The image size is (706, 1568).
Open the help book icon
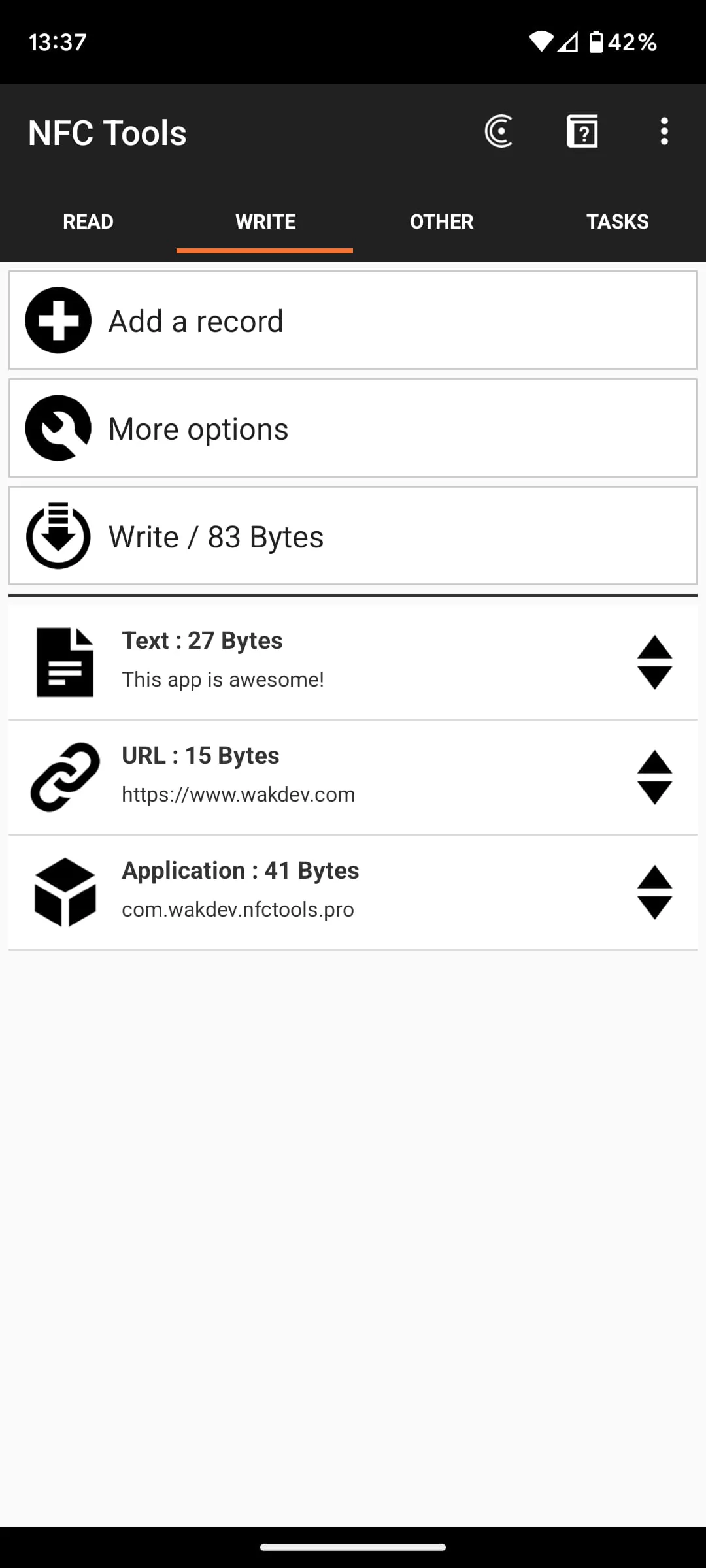pos(582,131)
